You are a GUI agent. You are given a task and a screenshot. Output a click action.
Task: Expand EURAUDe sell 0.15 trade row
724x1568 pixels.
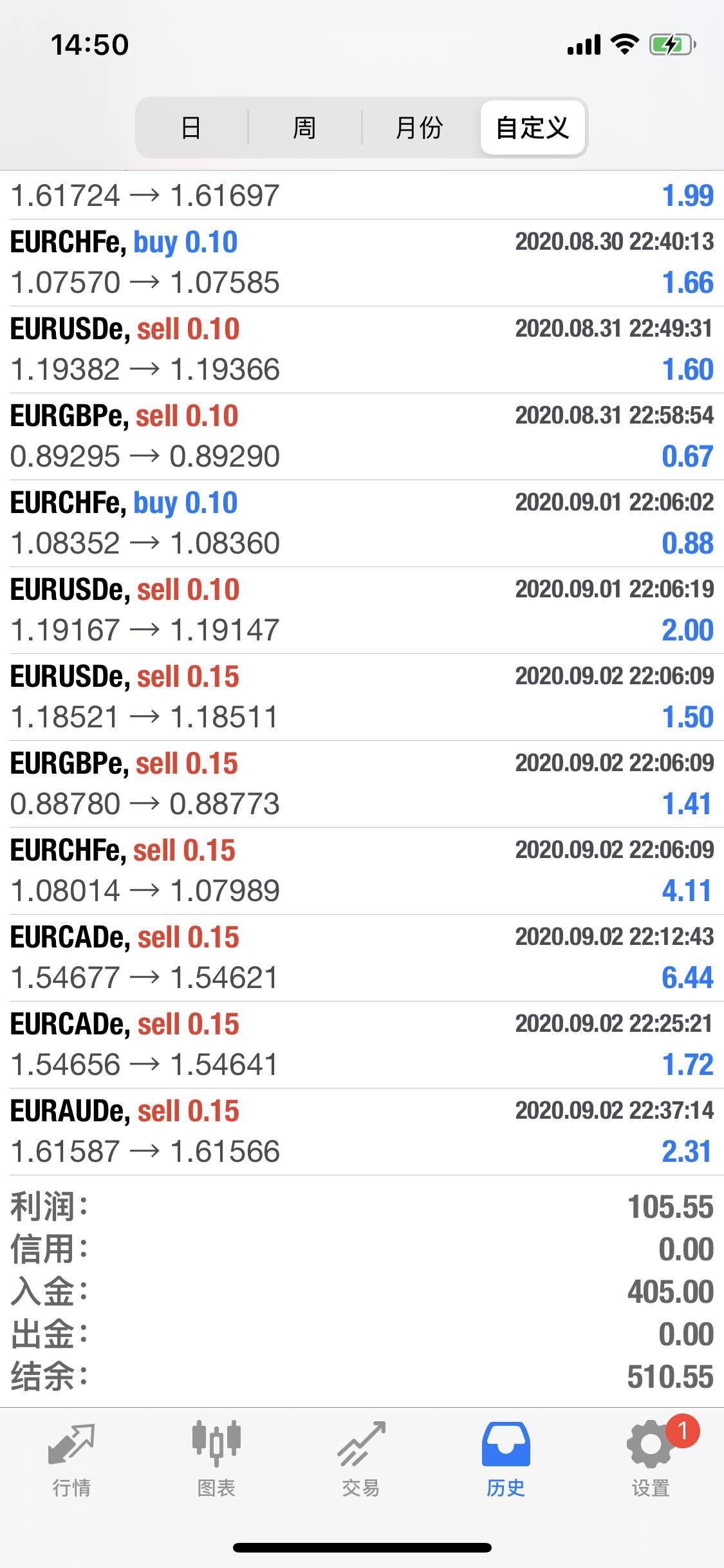[x=362, y=1132]
